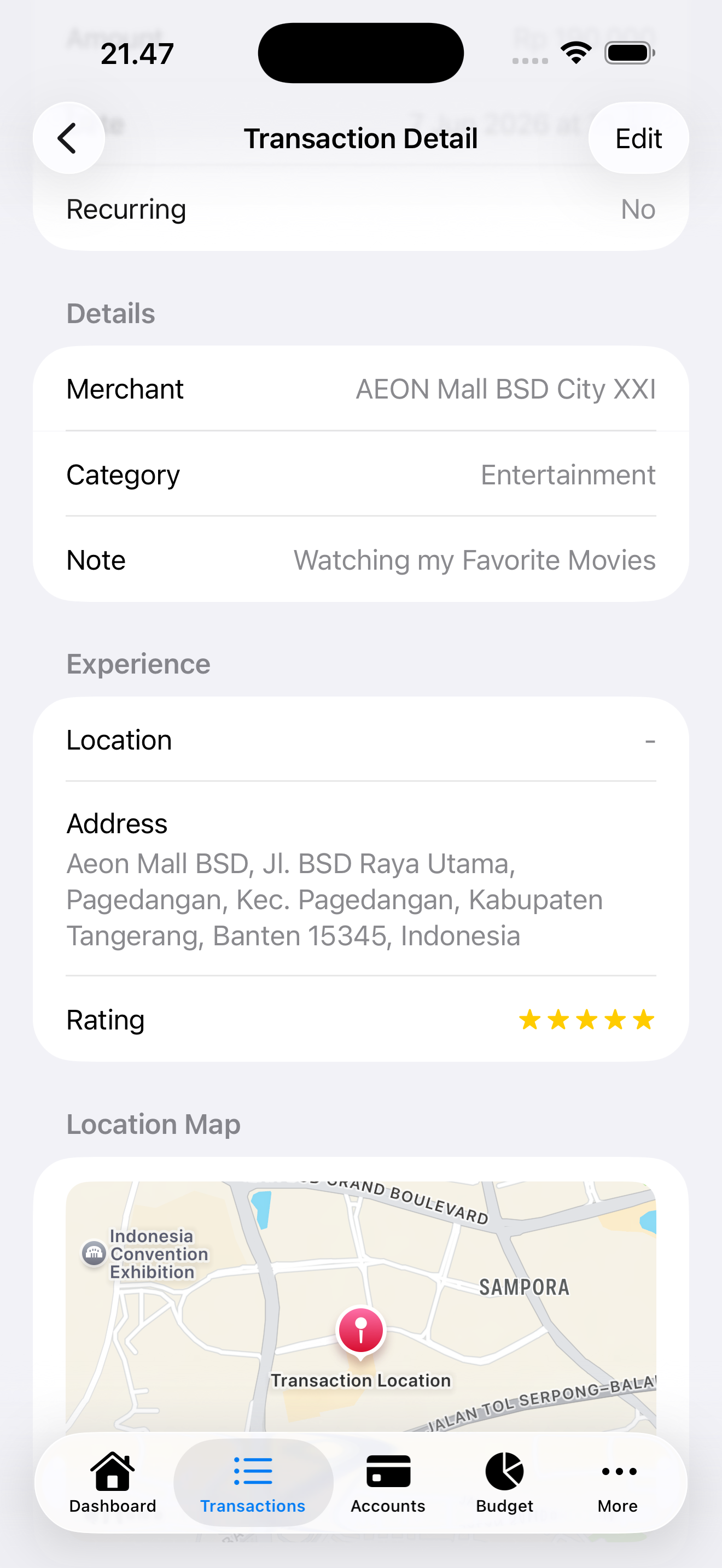This screenshot has width=722, height=1568.
Task: Tap the Transaction Location map pin
Action: [x=361, y=1332]
